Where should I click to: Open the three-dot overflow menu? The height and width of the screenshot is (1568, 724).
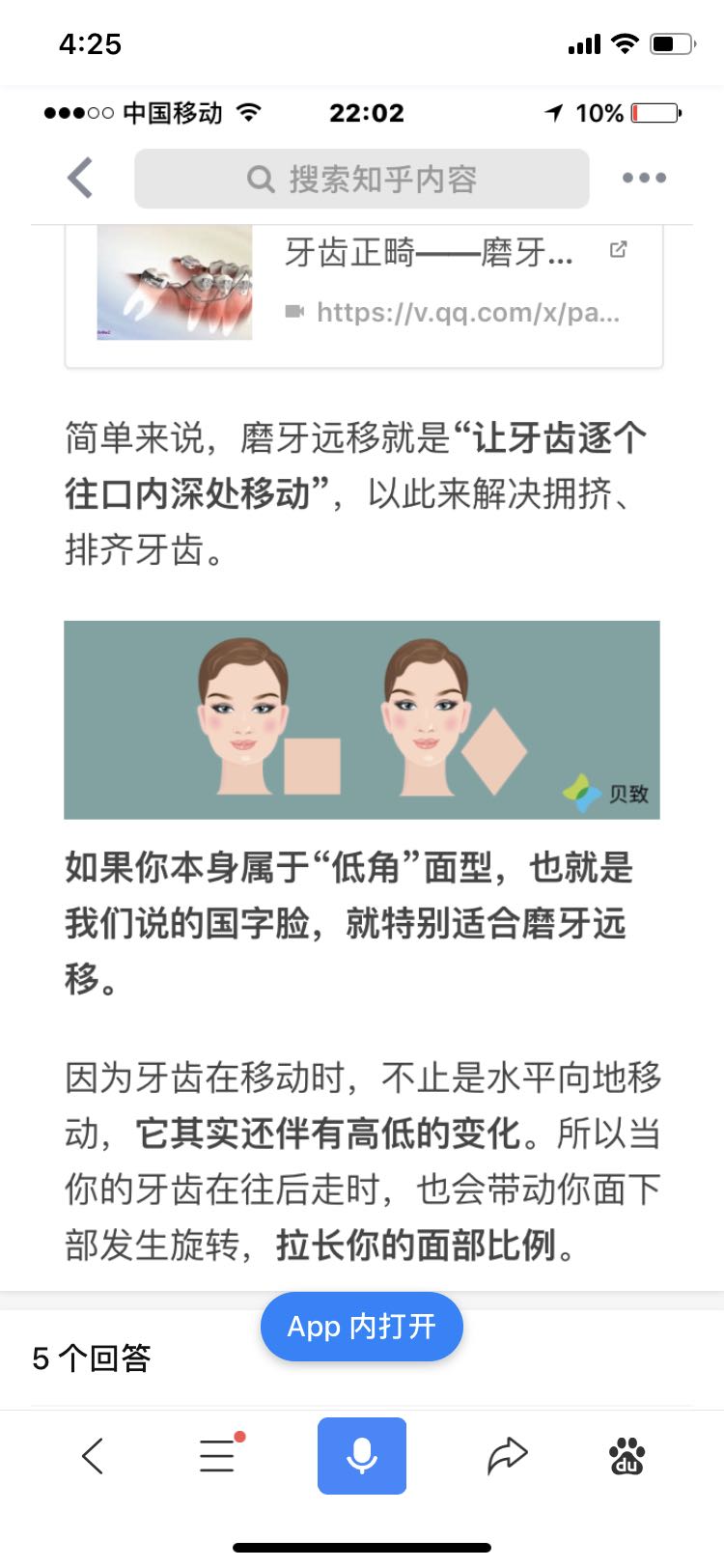[x=644, y=178]
